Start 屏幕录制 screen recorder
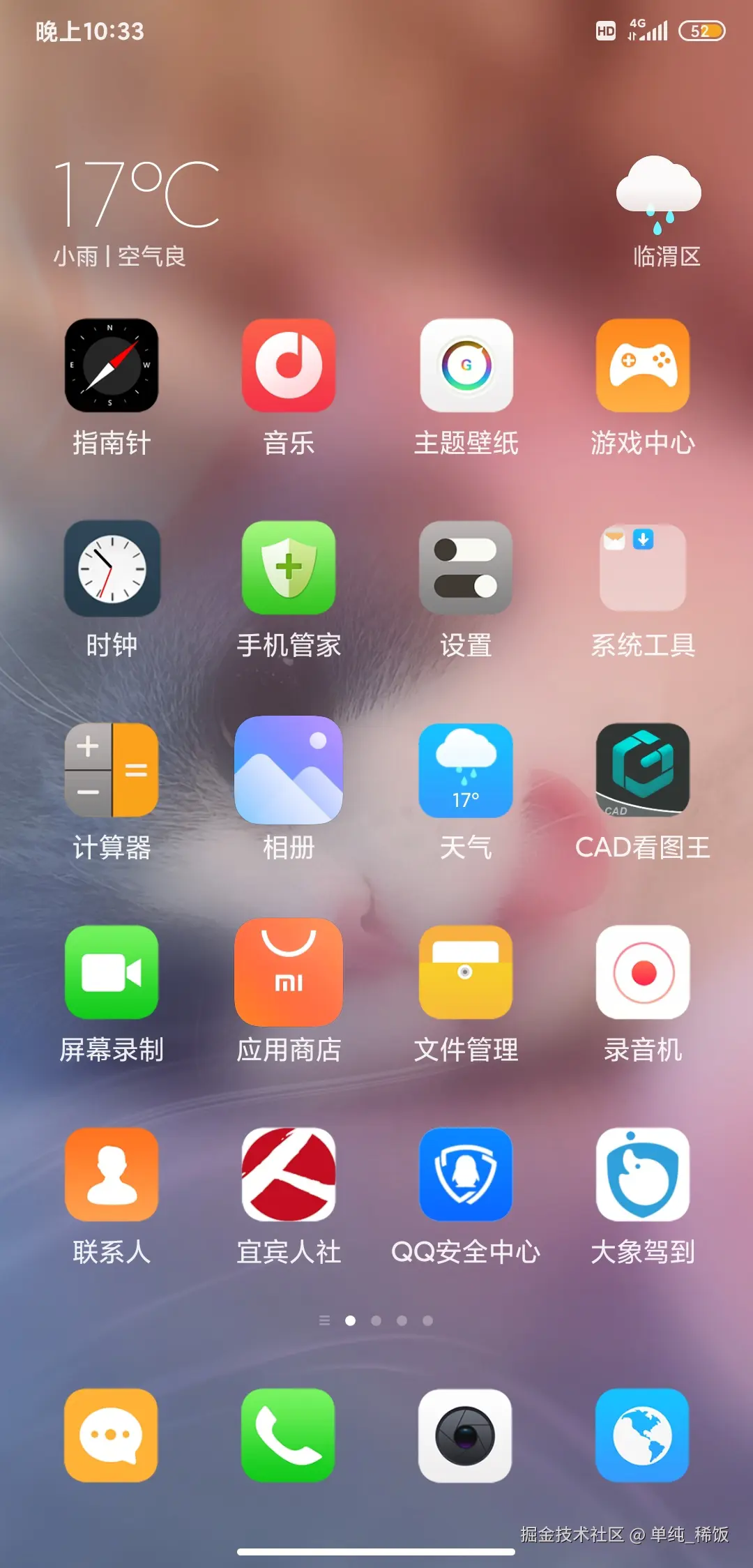The height and width of the screenshot is (1568, 753). coord(112,972)
